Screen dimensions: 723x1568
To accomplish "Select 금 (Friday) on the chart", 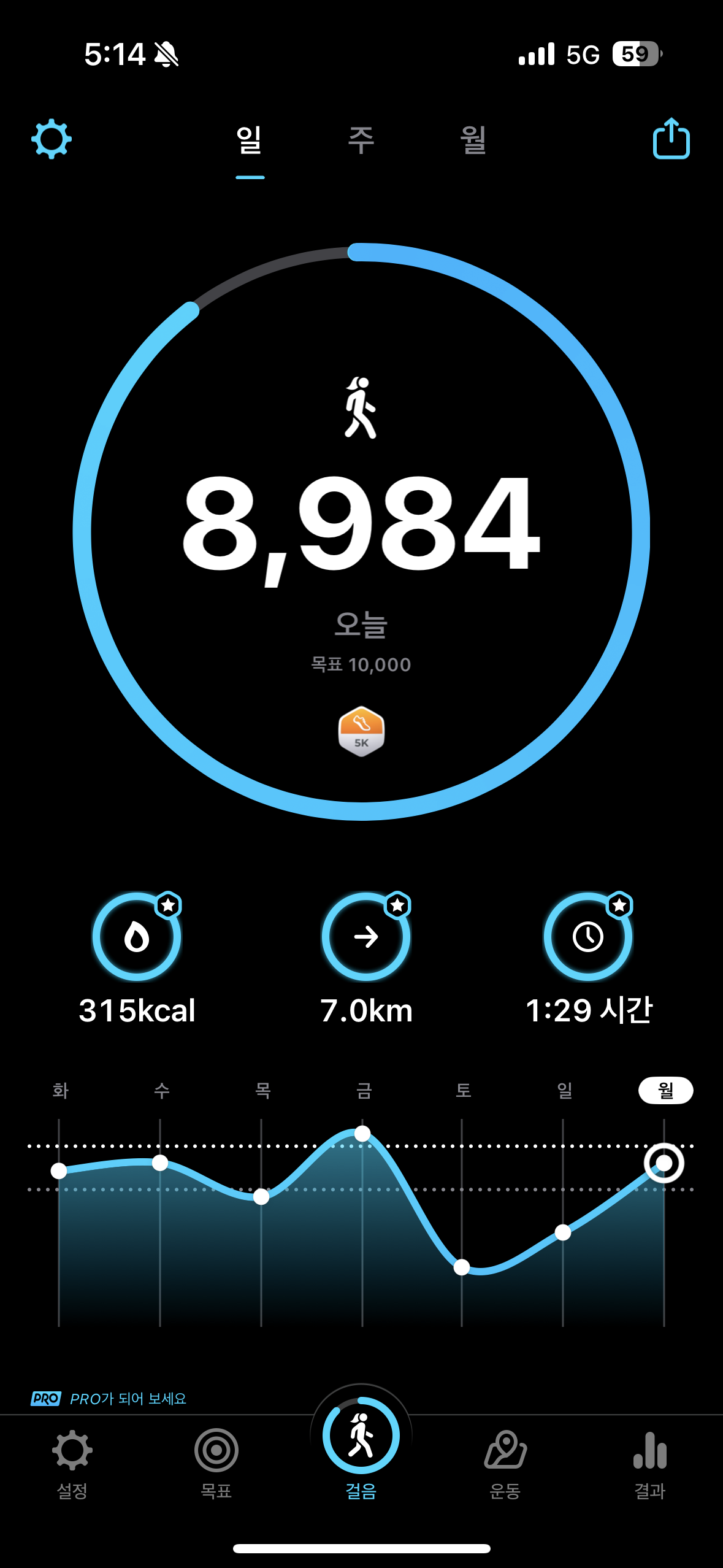I will pyautogui.click(x=363, y=1091).
